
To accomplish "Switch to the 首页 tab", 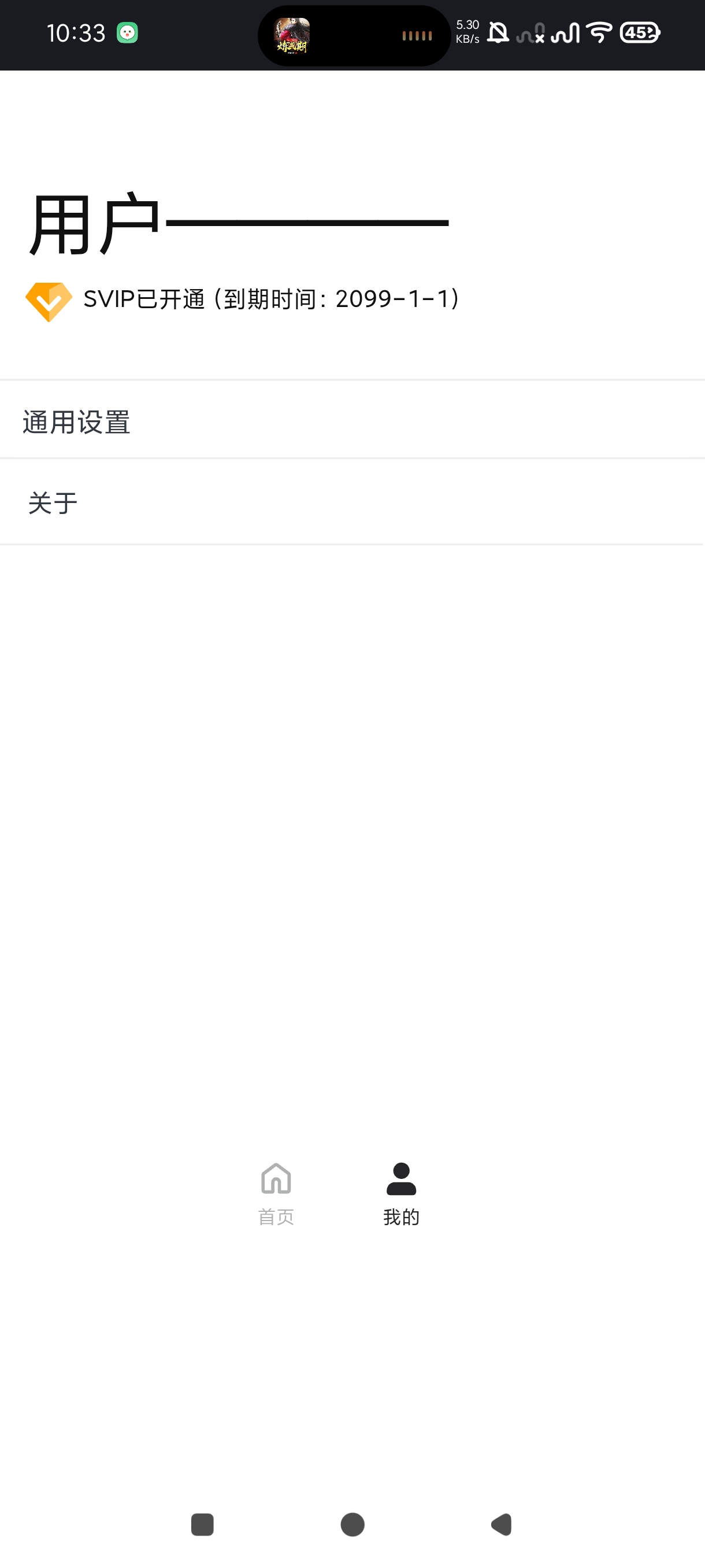I will [276, 1194].
